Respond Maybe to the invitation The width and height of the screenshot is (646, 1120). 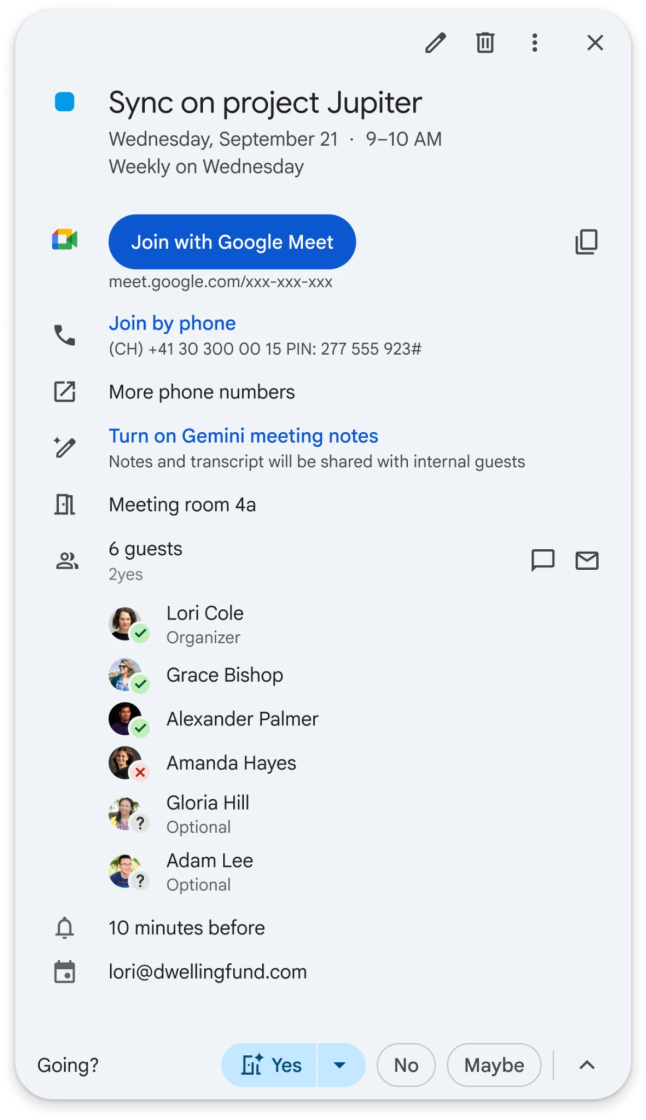(x=494, y=1065)
